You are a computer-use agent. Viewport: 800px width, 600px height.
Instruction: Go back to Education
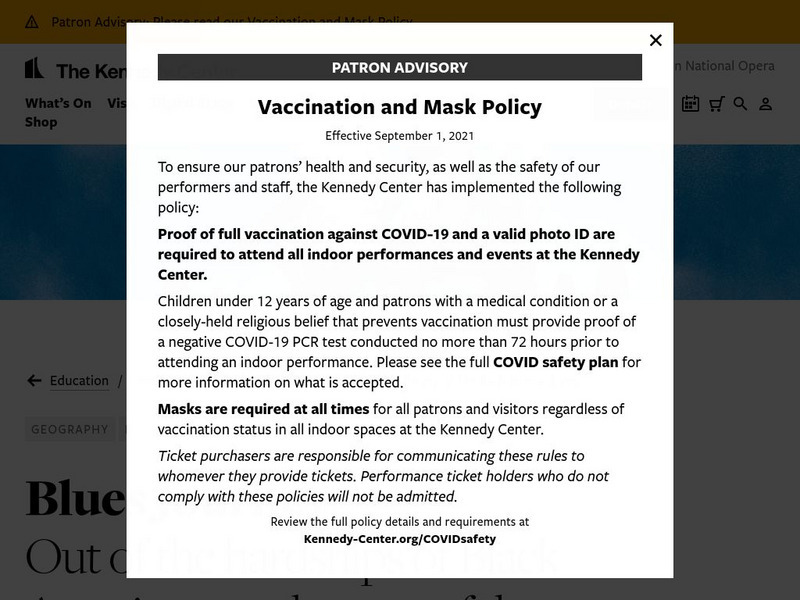coord(78,380)
